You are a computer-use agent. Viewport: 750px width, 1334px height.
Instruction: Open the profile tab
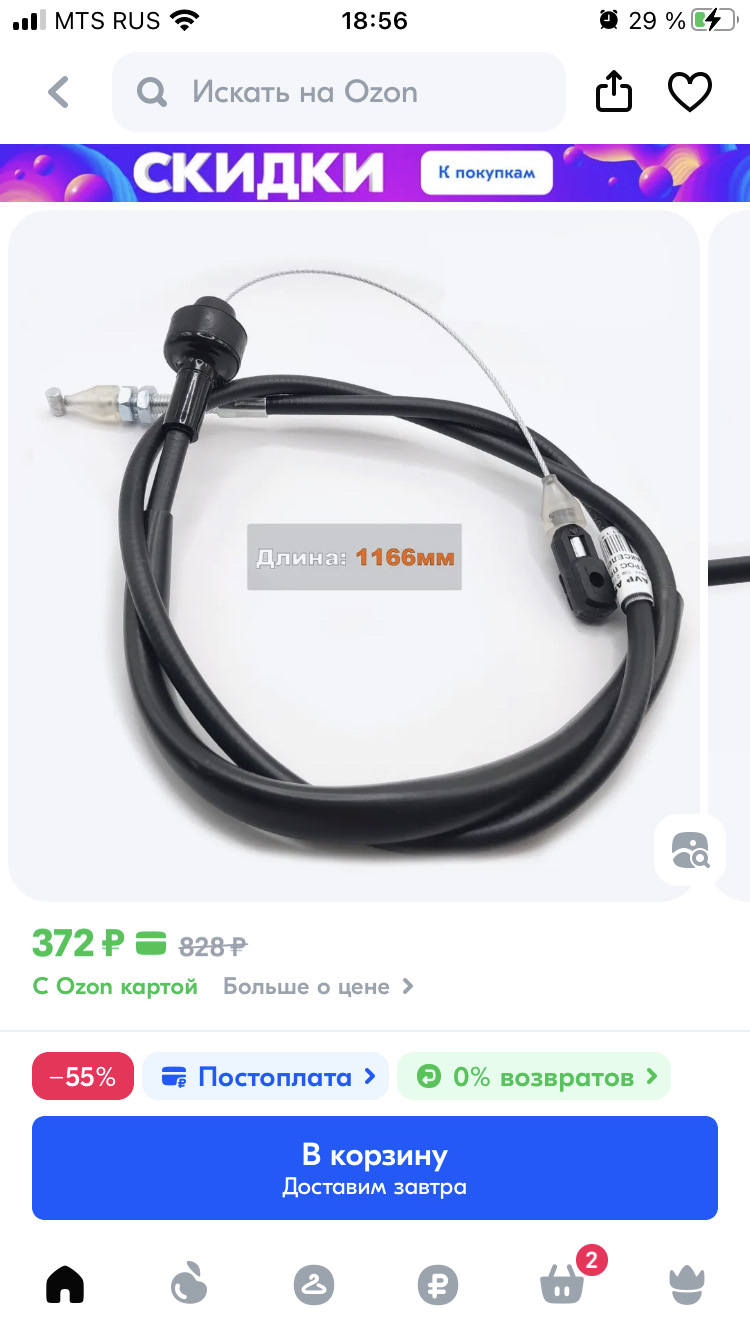tap(687, 1284)
